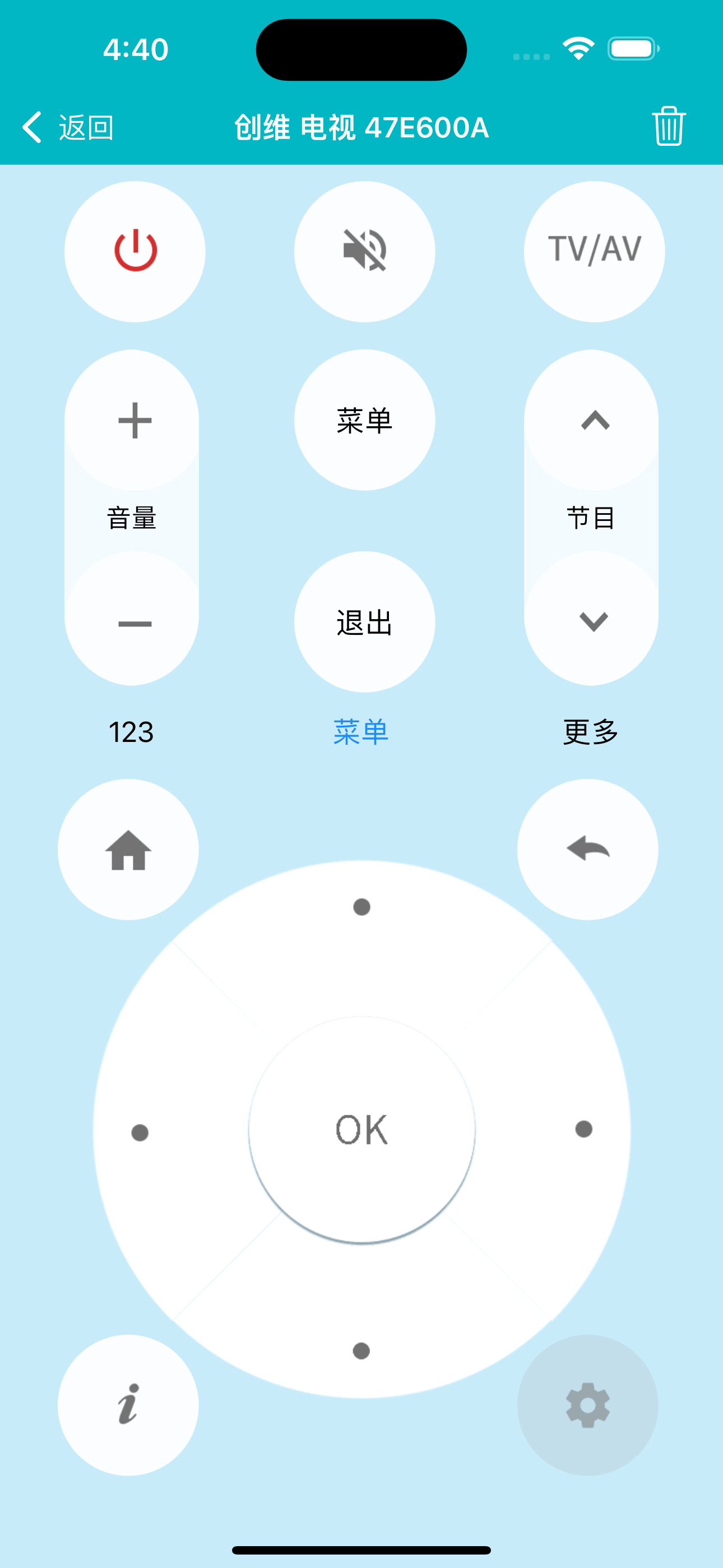
Task: Increase volume with plus button
Action: pos(132,420)
